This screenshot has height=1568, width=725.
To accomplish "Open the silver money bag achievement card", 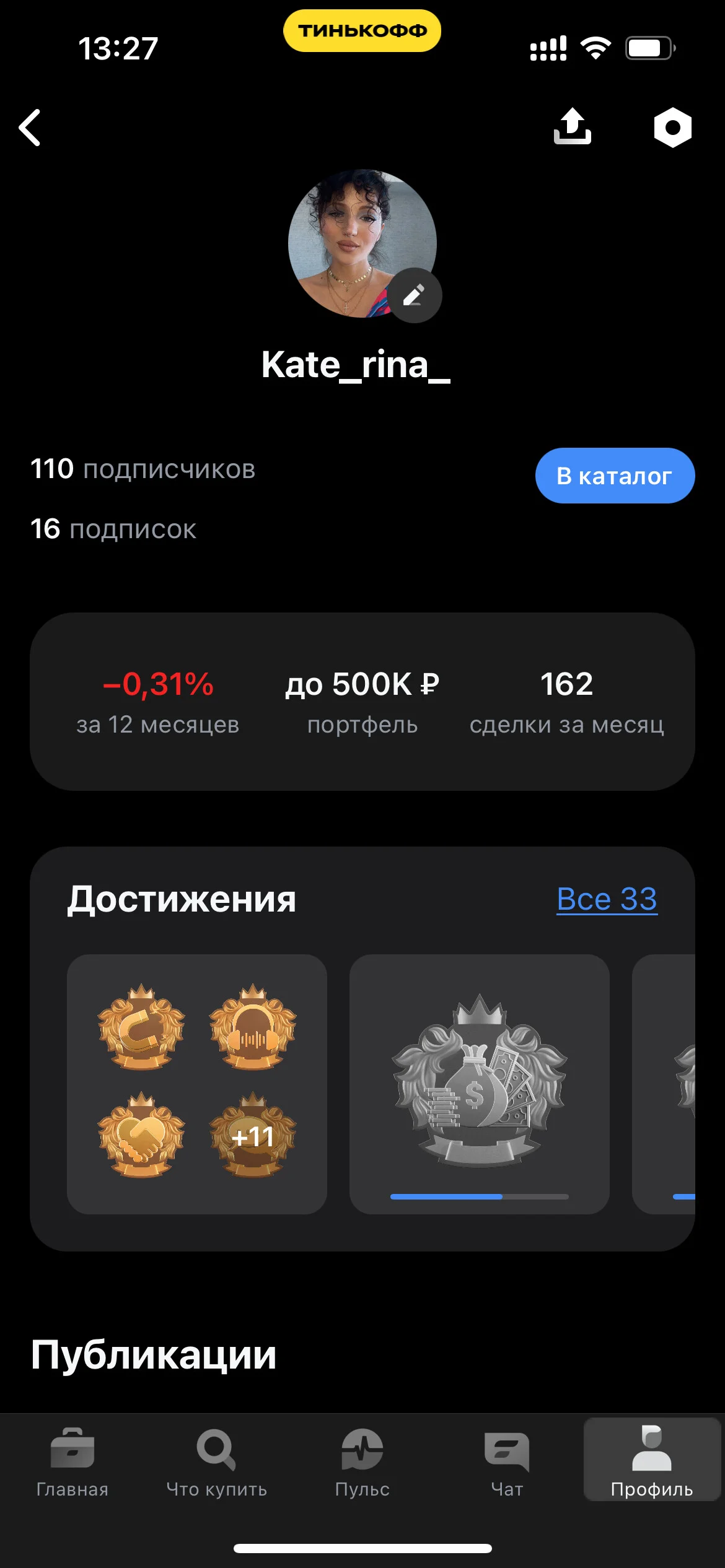I will pos(480,1084).
